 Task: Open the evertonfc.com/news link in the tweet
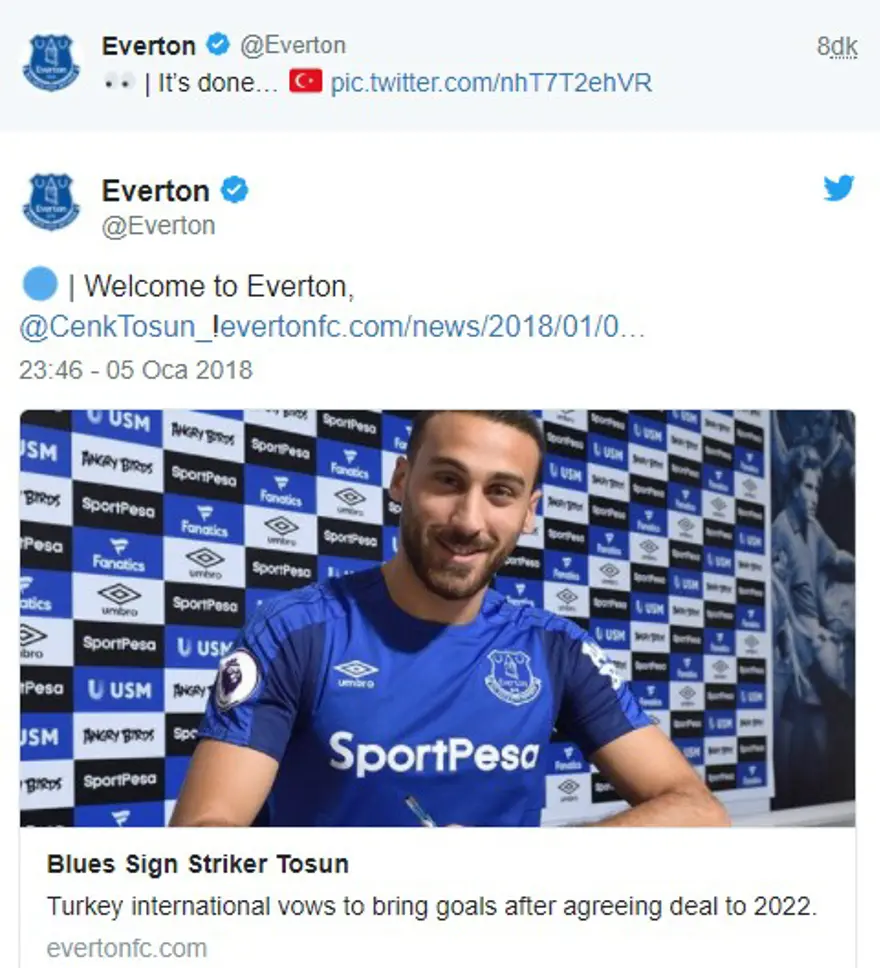(432, 326)
